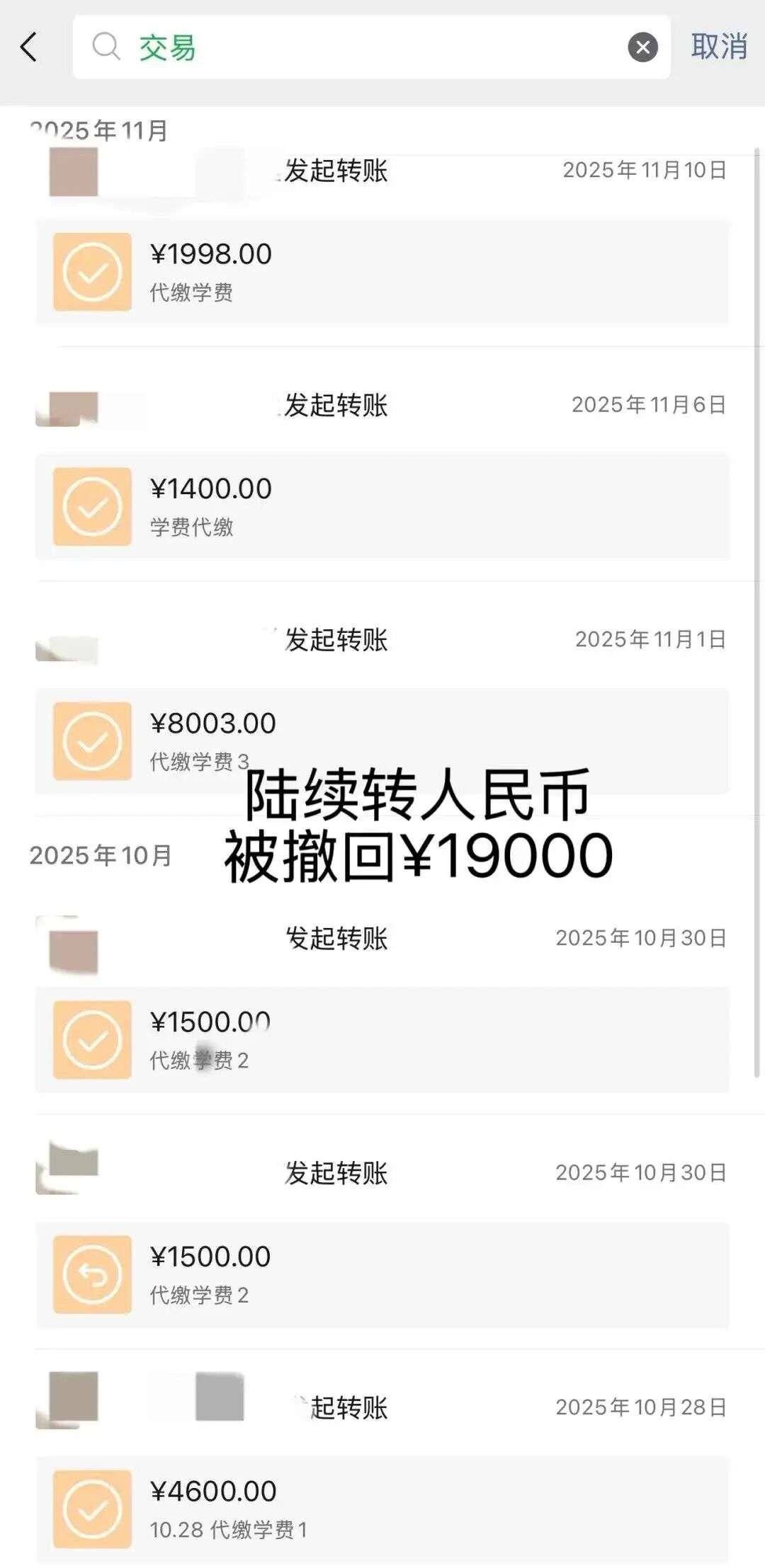The width and height of the screenshot is (765, 1568).
Task: Tap the back chevron at top left
Action: [x=28, y=48]
